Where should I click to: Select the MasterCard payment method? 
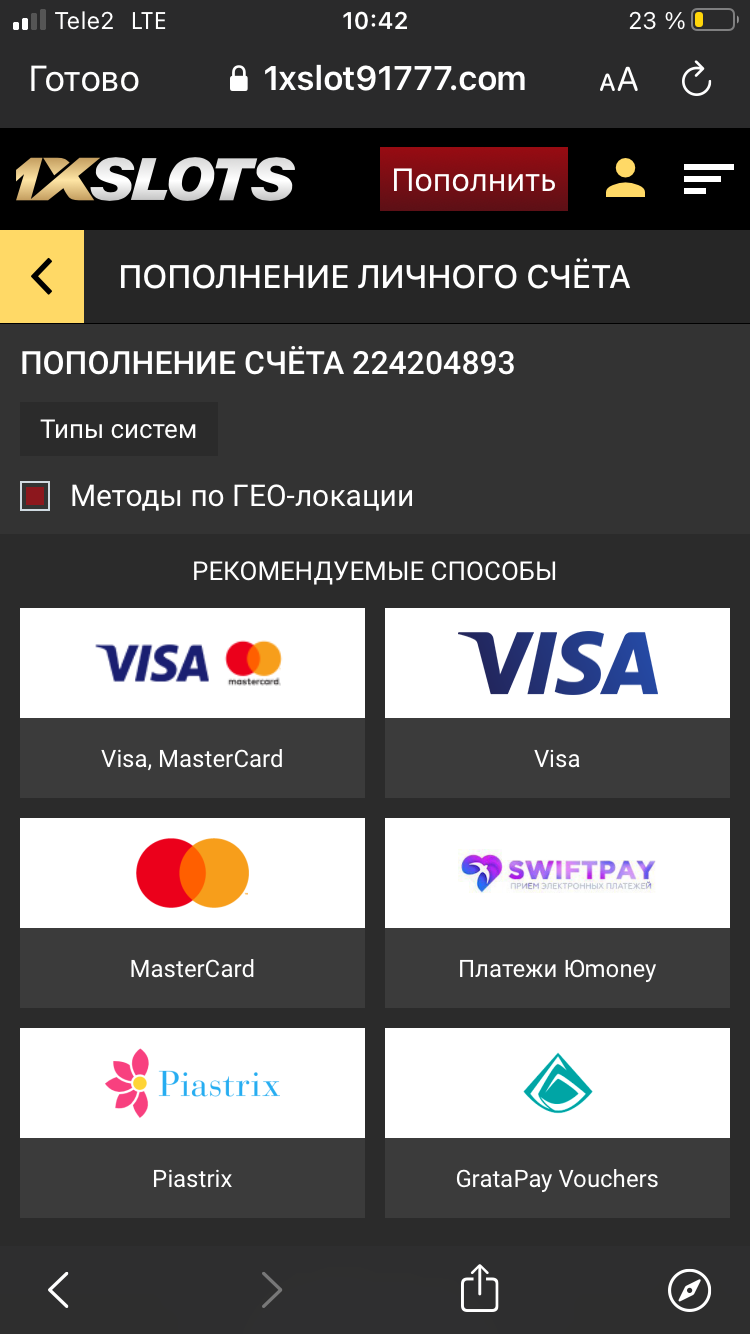click(x=192, y=912)
